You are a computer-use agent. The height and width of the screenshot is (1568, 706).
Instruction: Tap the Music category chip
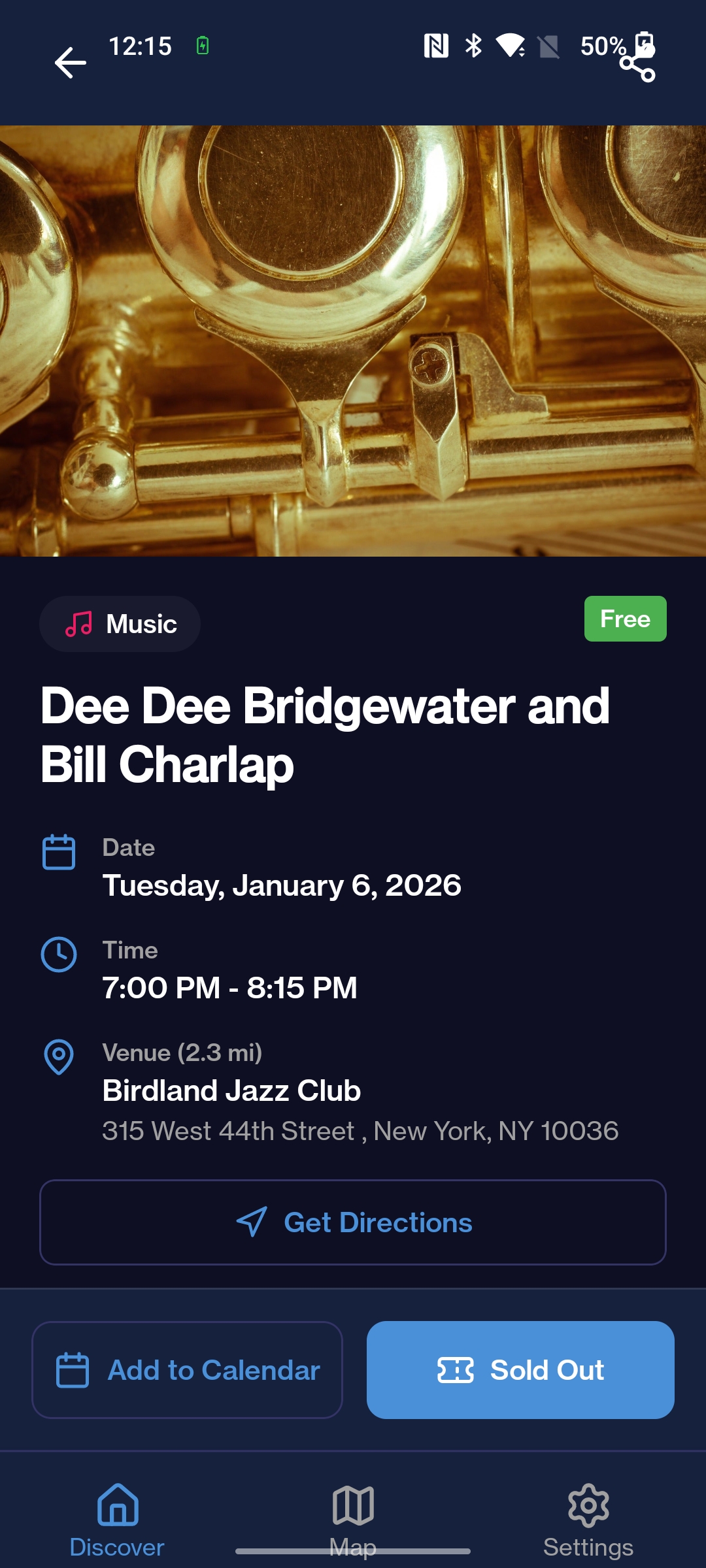point(120,624)
